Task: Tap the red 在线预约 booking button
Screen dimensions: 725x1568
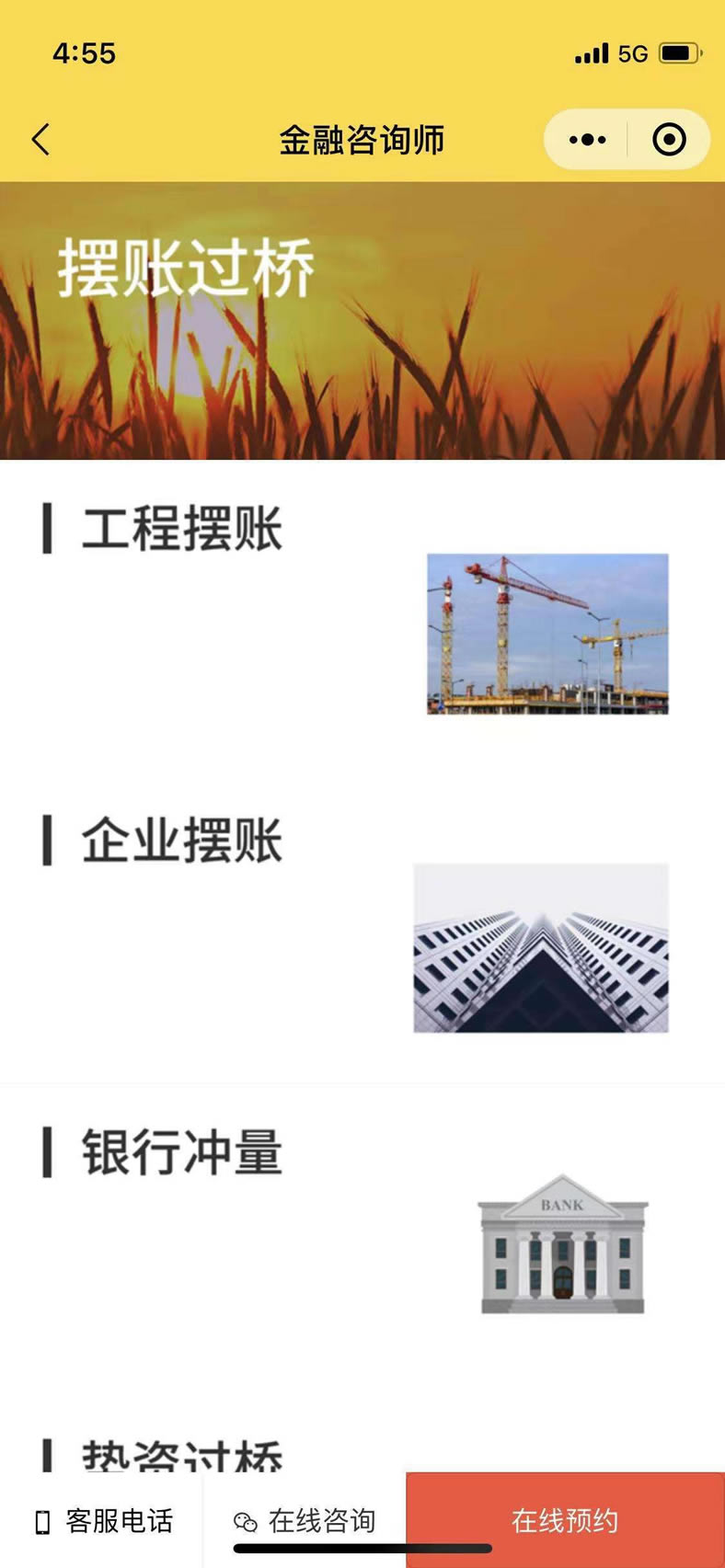Action: 565,1520
